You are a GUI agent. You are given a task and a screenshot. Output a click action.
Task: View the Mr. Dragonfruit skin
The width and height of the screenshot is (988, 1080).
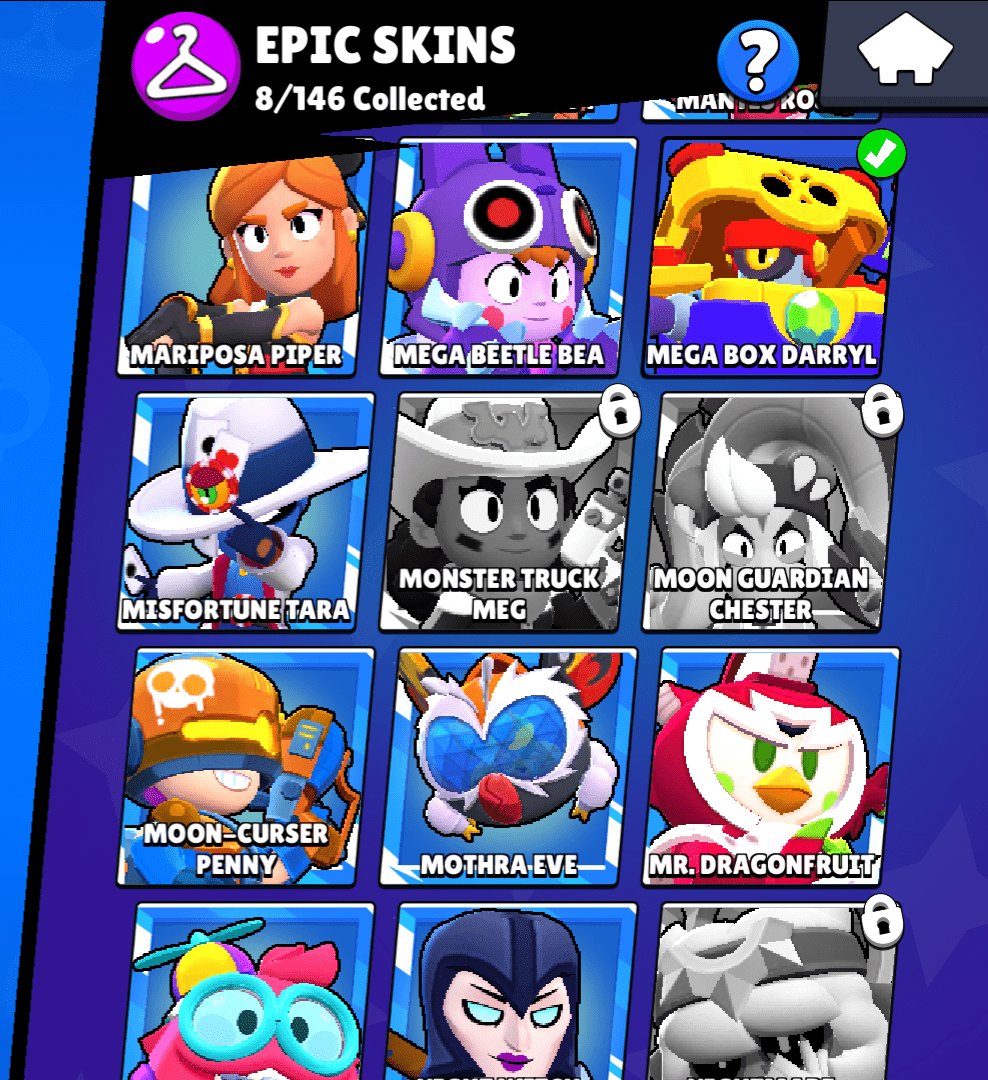pos(770,766)
